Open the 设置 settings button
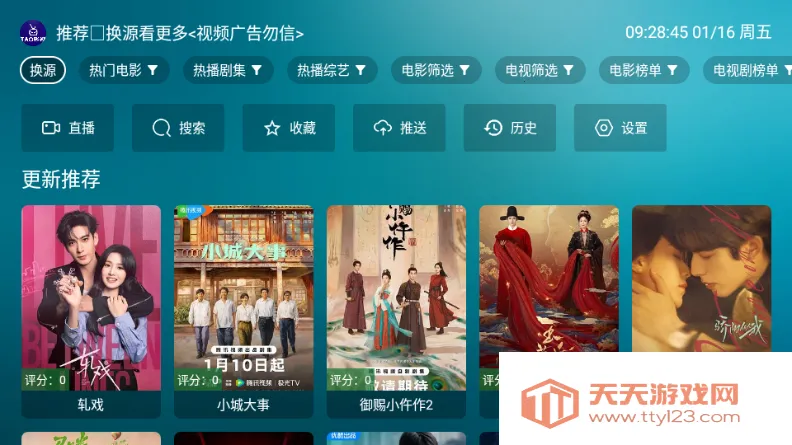 click(620, 128)
